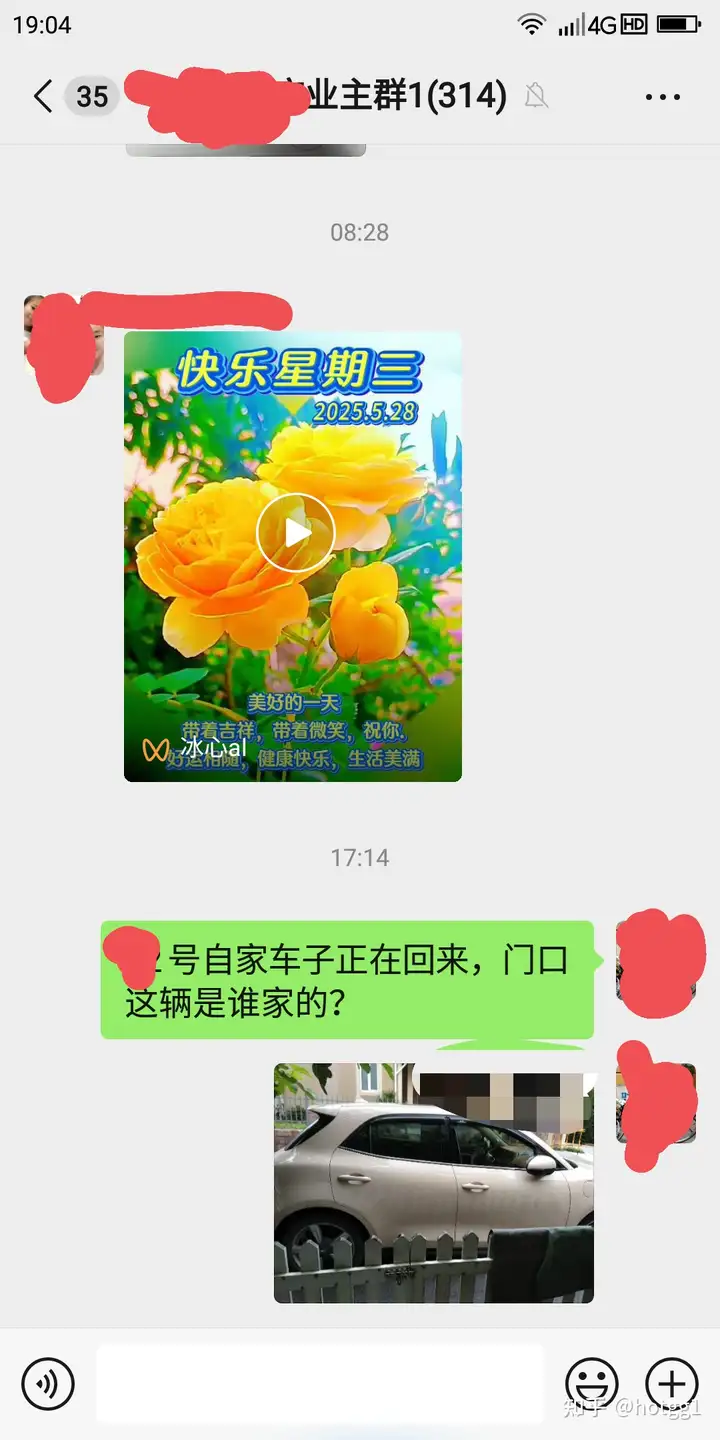The height and width of the screenshot is (1440, 720).
Task: Open the plus attachments menu
Action: pos(672,1384)
